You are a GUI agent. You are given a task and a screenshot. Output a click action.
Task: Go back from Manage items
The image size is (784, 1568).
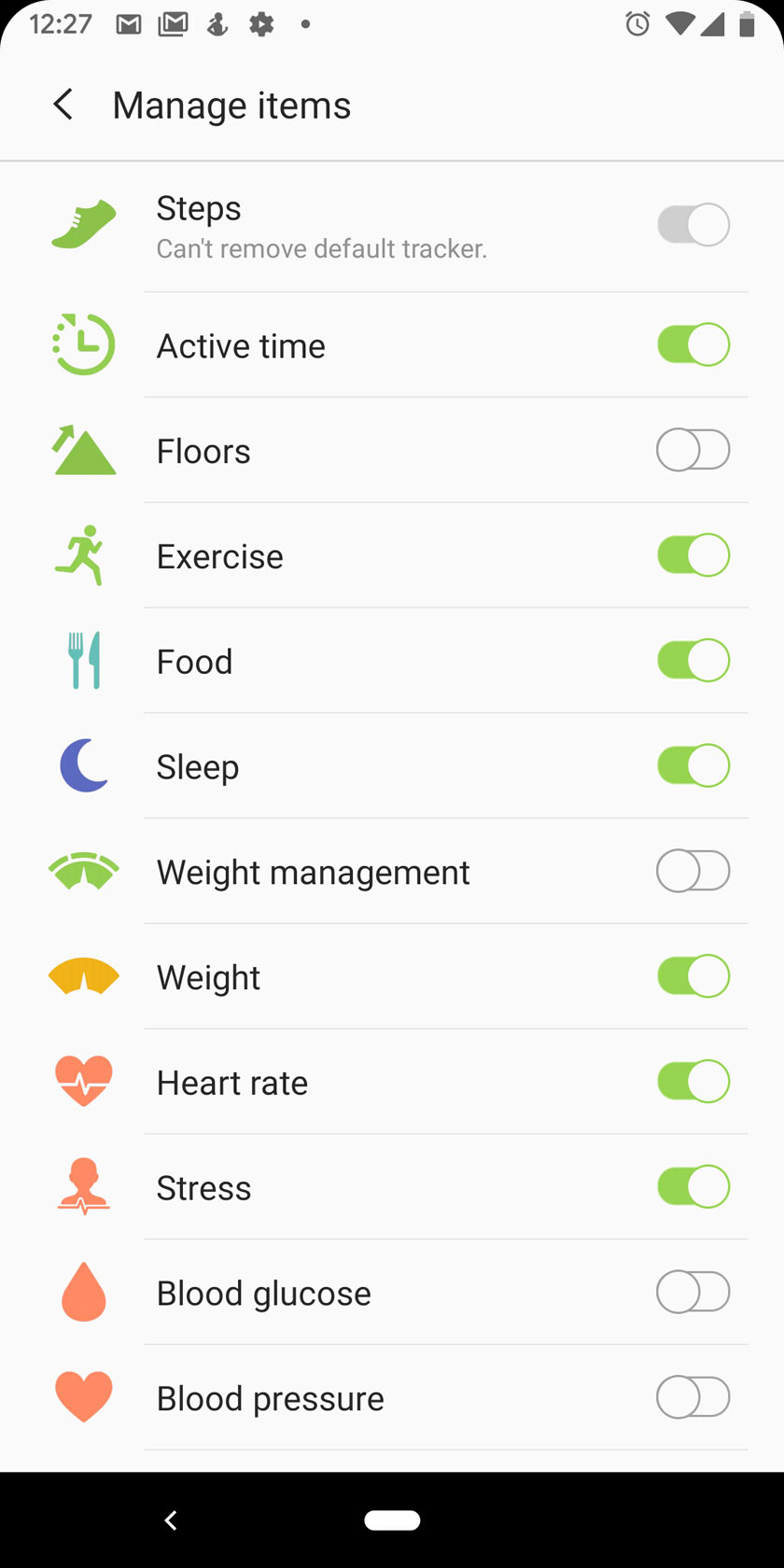tap(63, 105)
